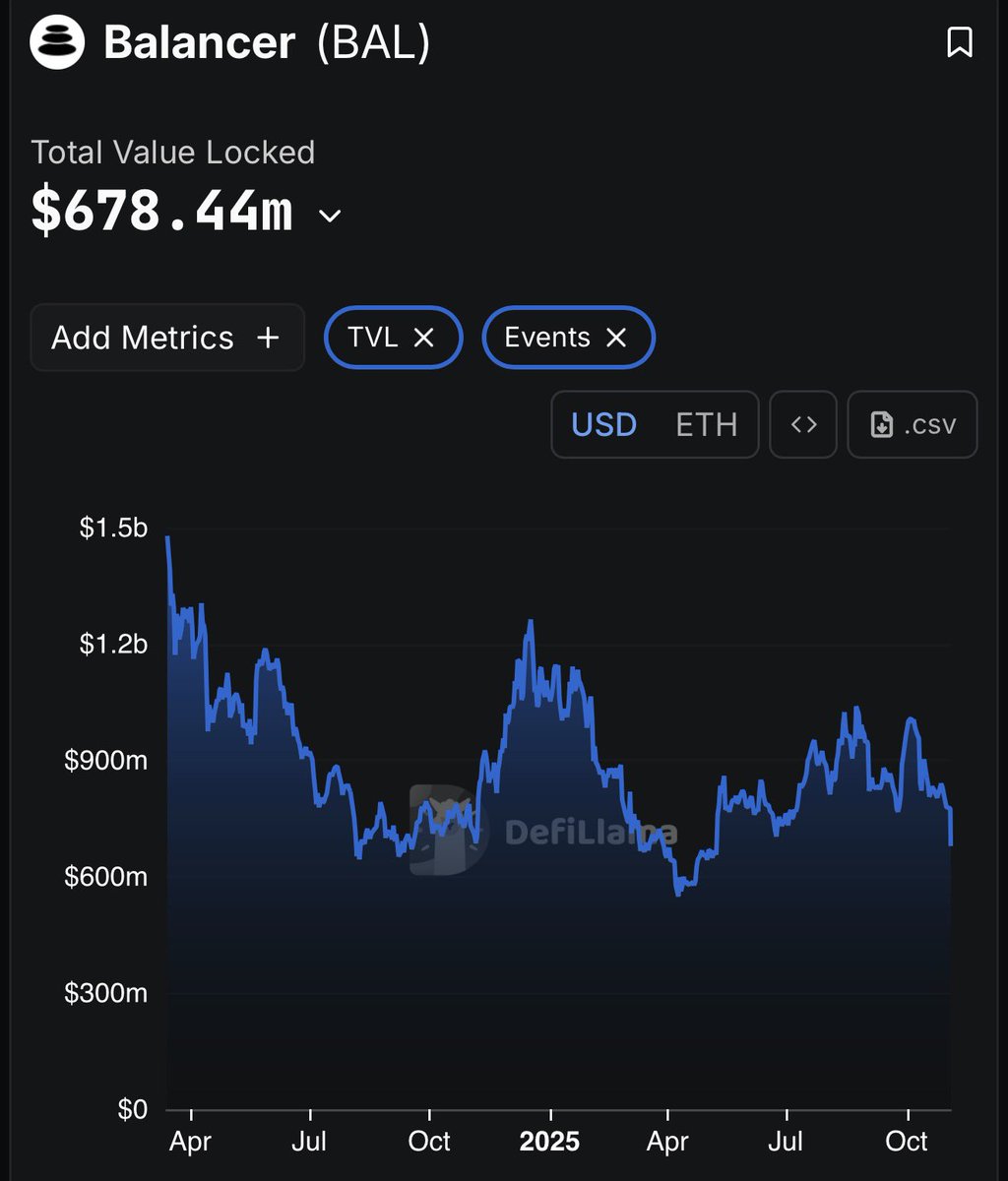The width and height of the screenshot is (1008, 1181).
Task: Bookmark the Balancer protocol page
Action: click(x=959, y=42)
